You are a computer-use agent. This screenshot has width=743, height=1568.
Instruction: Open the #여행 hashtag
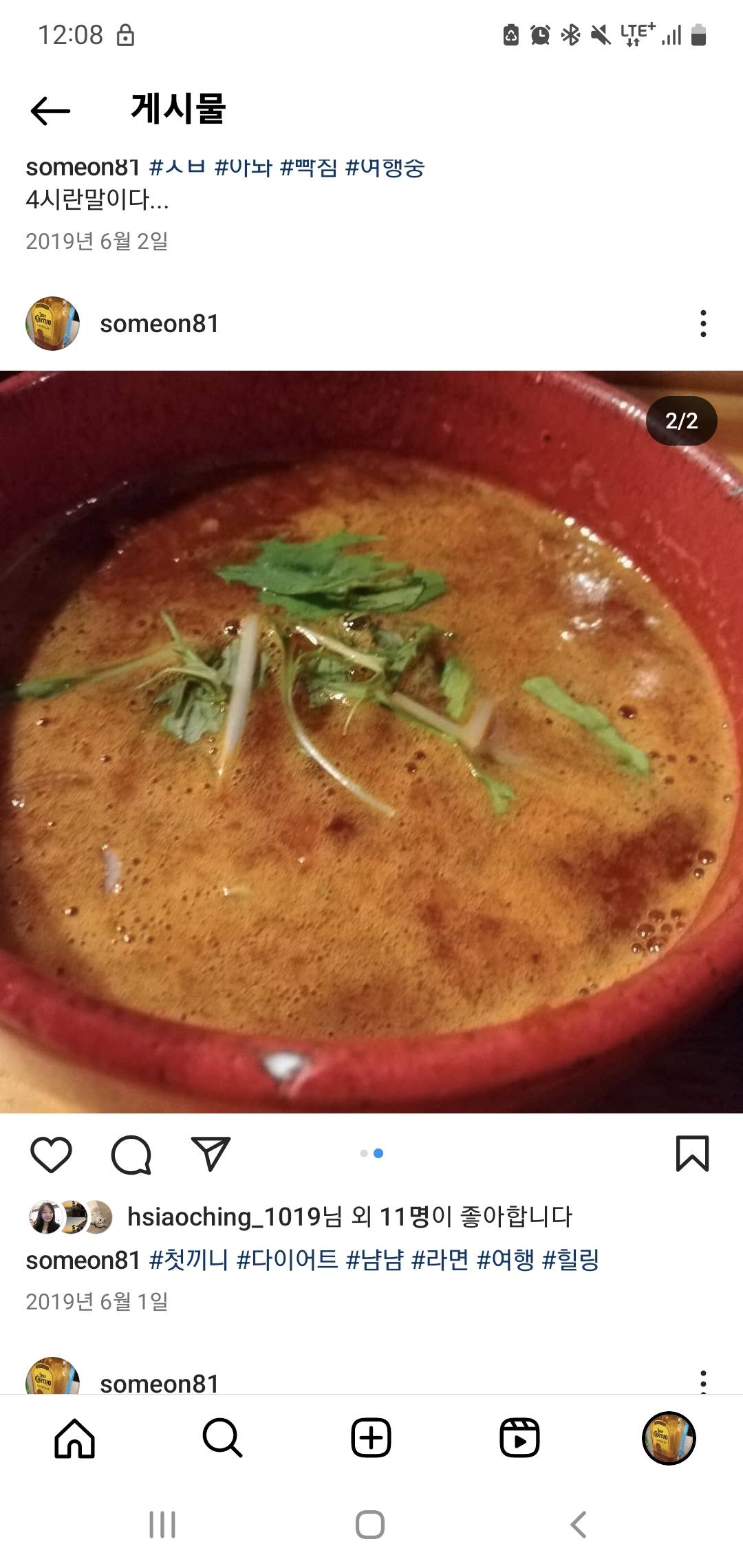(x=505, y=1260)
